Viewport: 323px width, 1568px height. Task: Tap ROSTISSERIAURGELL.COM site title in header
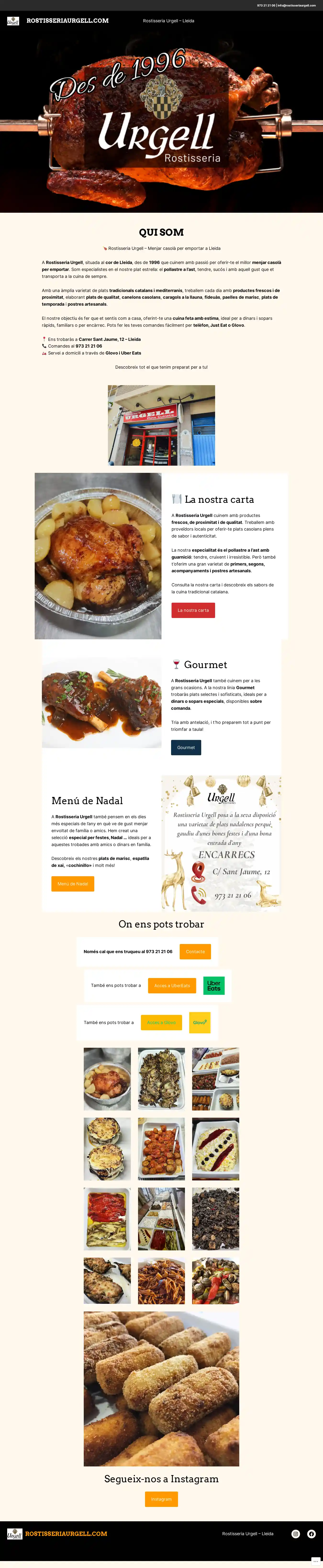(x=67, y=21)
